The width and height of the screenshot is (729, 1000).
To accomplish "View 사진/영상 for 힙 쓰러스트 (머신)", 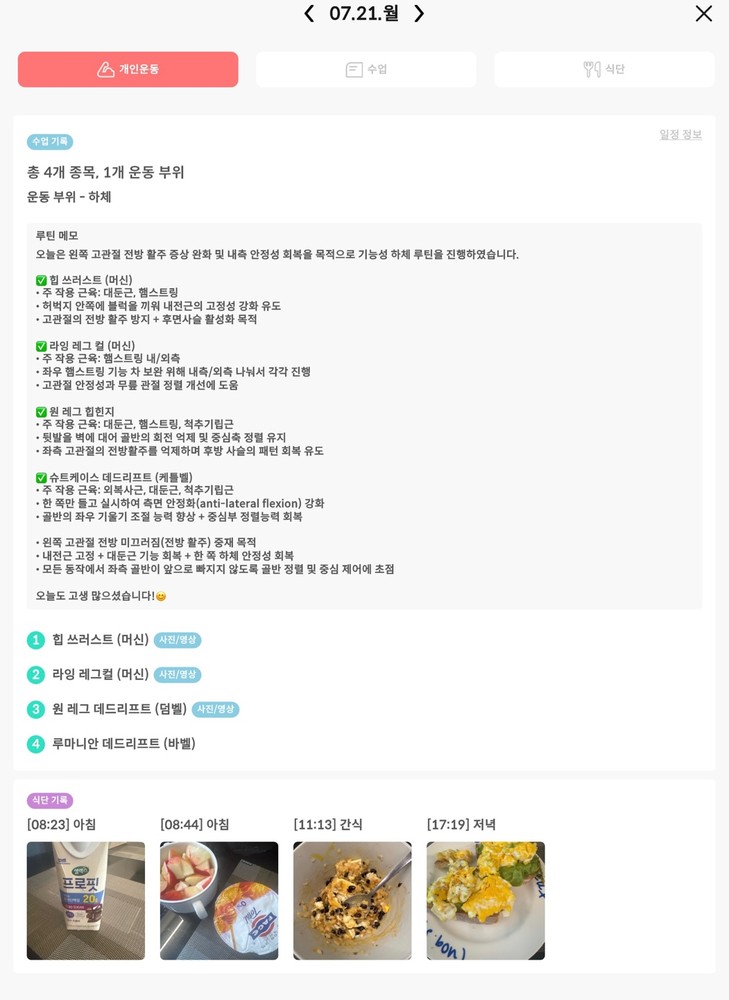I will (177, 640).
